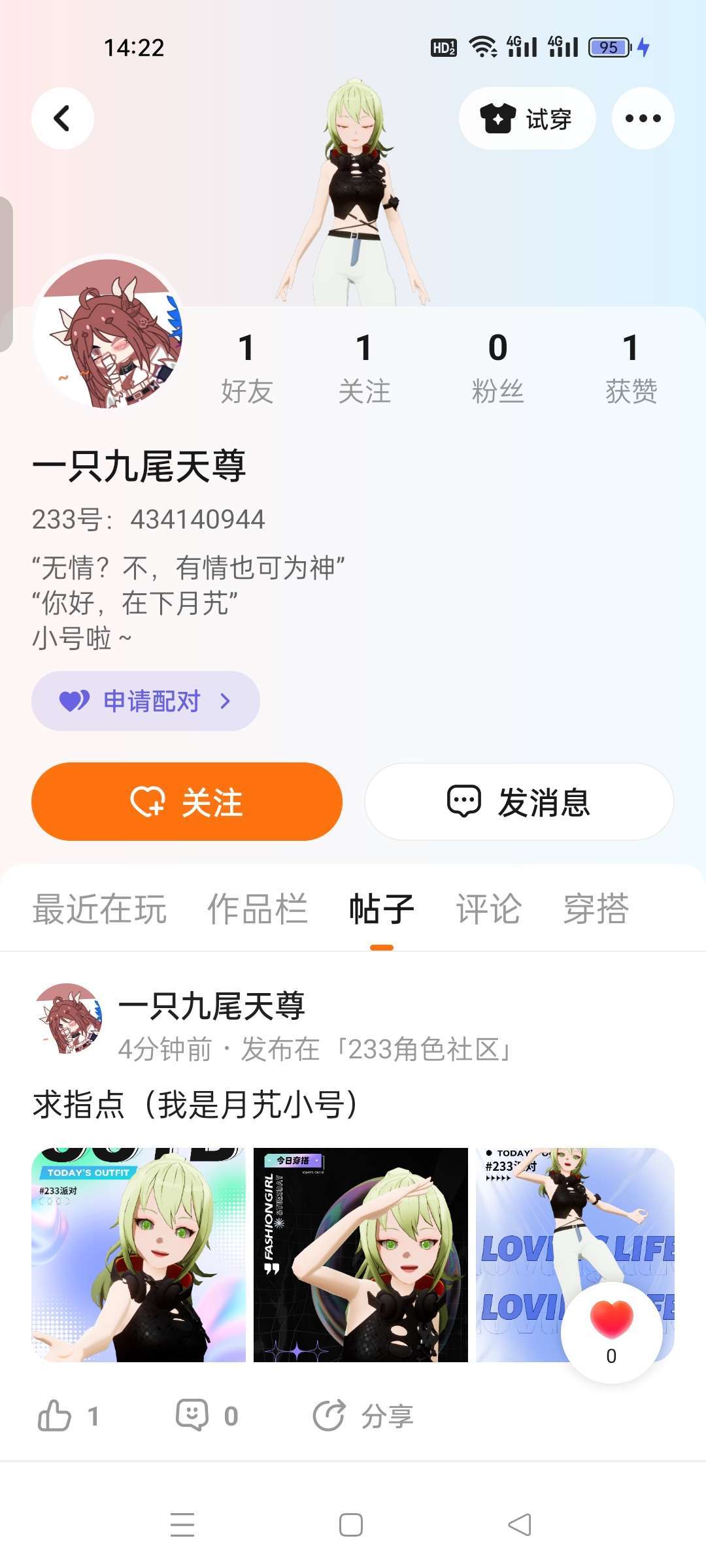
Task: Share the post via 分享
Action: [363, 1416]
